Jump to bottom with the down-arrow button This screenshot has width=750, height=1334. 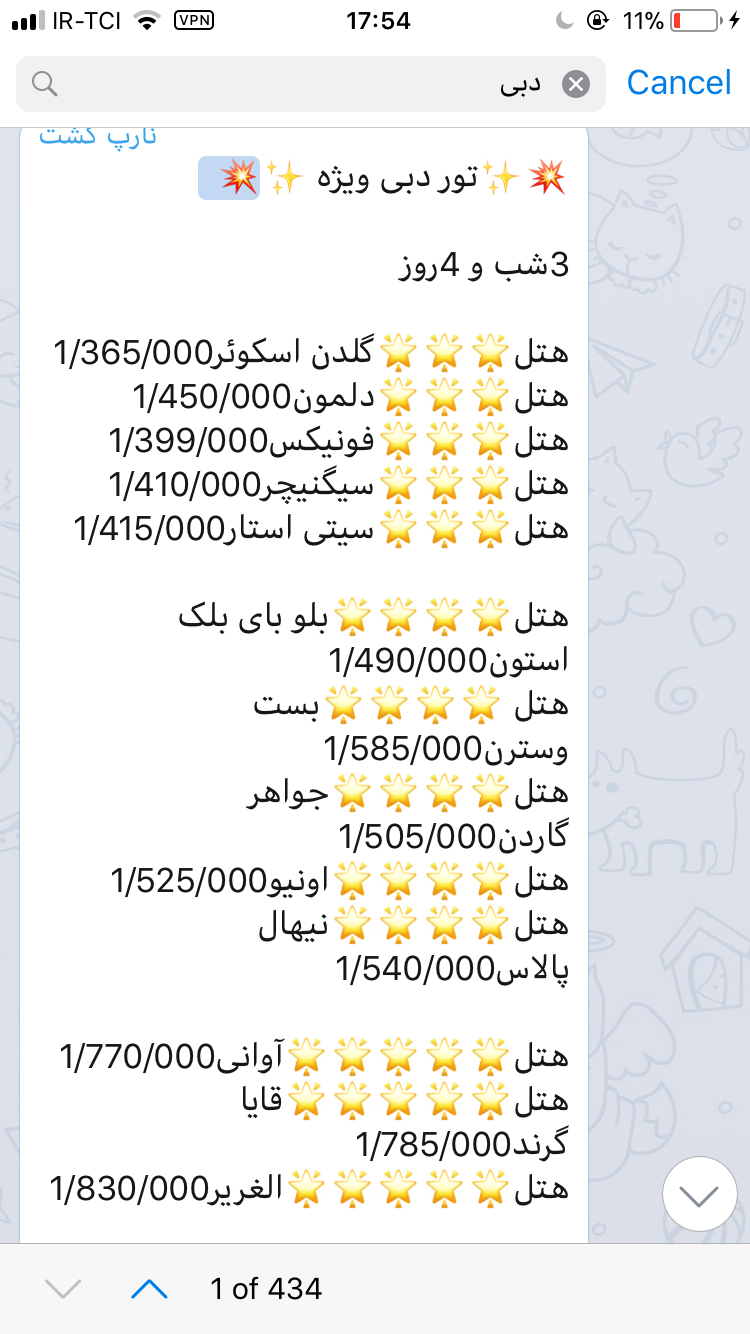(x=699, y=1194)
